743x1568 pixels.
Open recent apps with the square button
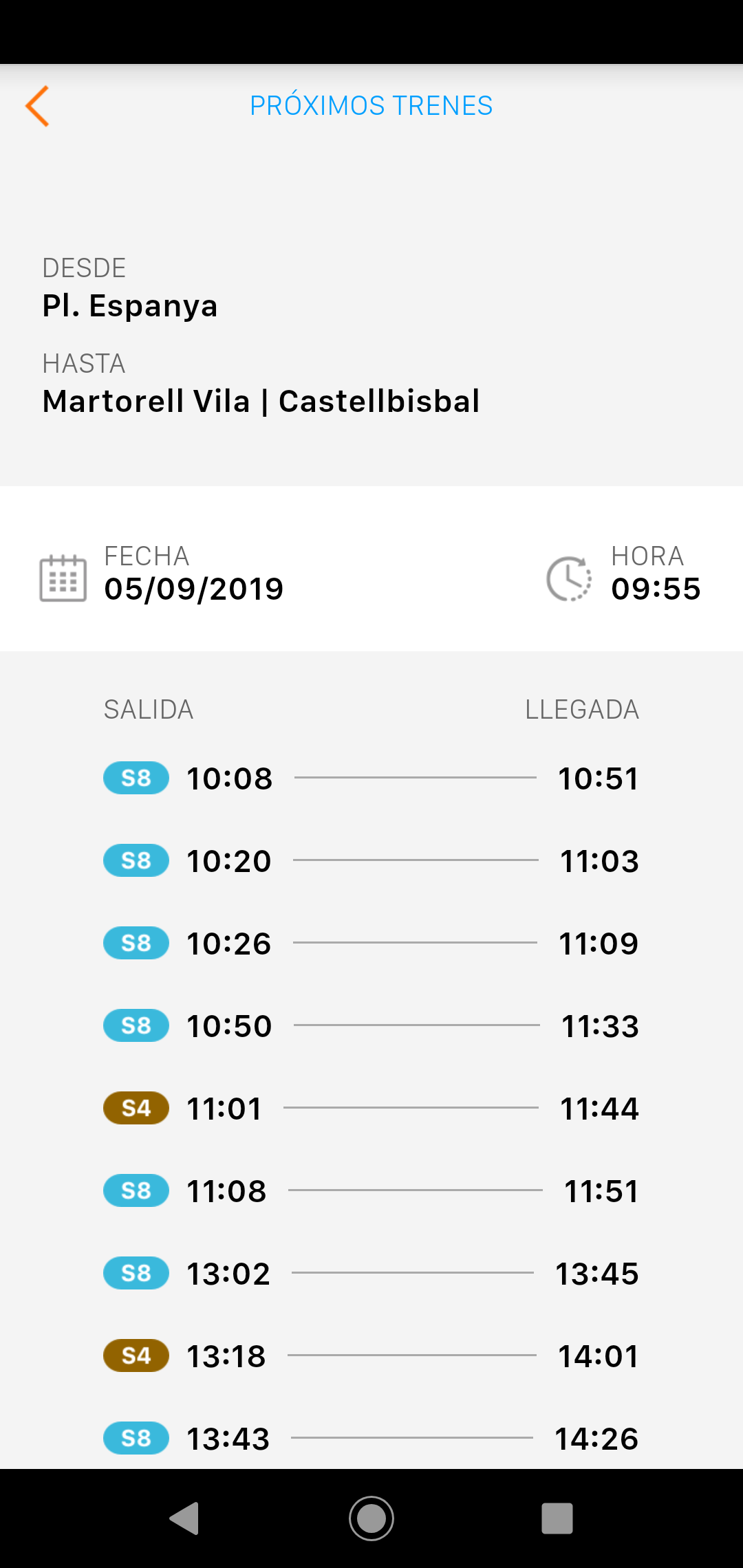click(557, 1518)
